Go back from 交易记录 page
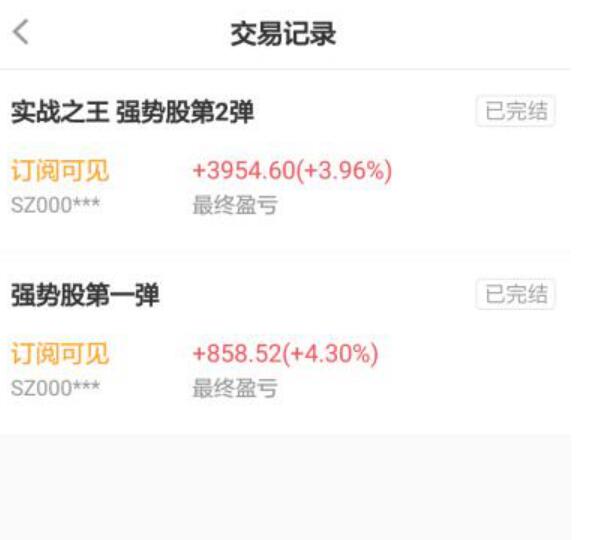Viewport: 610px width, 540px height. [20, 34]
